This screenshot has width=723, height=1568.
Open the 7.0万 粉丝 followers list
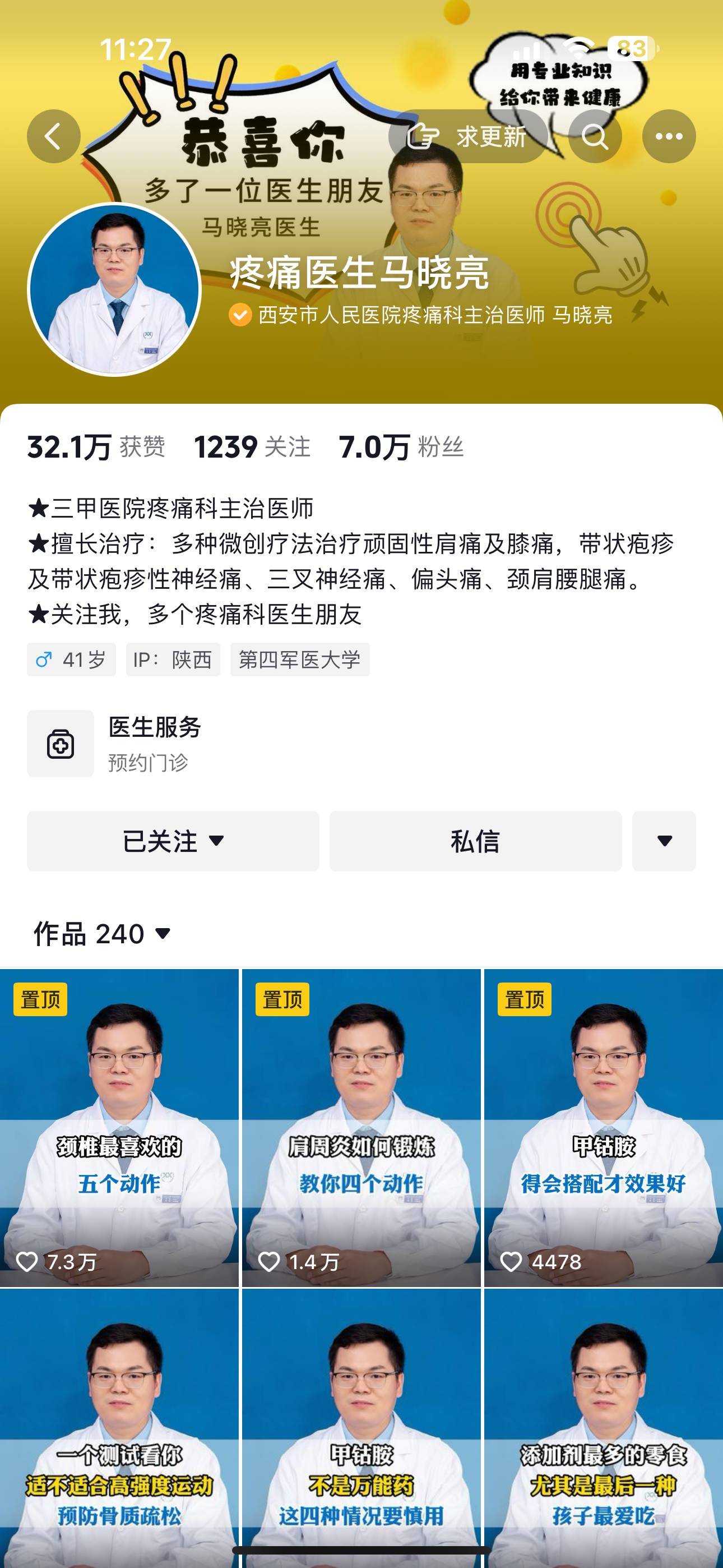pyautogui.click(x=401, y=448)
